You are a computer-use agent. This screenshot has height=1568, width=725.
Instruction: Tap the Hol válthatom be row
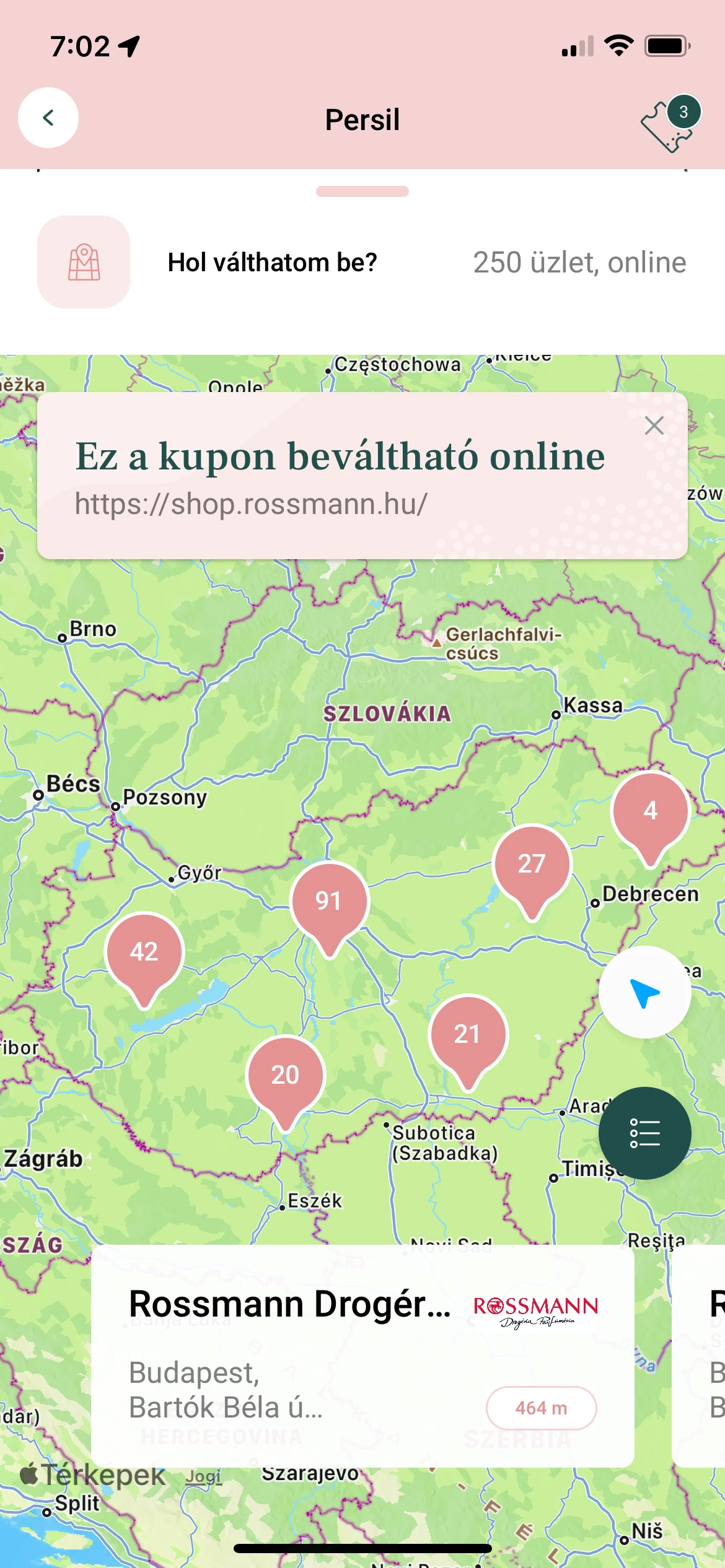362,262
